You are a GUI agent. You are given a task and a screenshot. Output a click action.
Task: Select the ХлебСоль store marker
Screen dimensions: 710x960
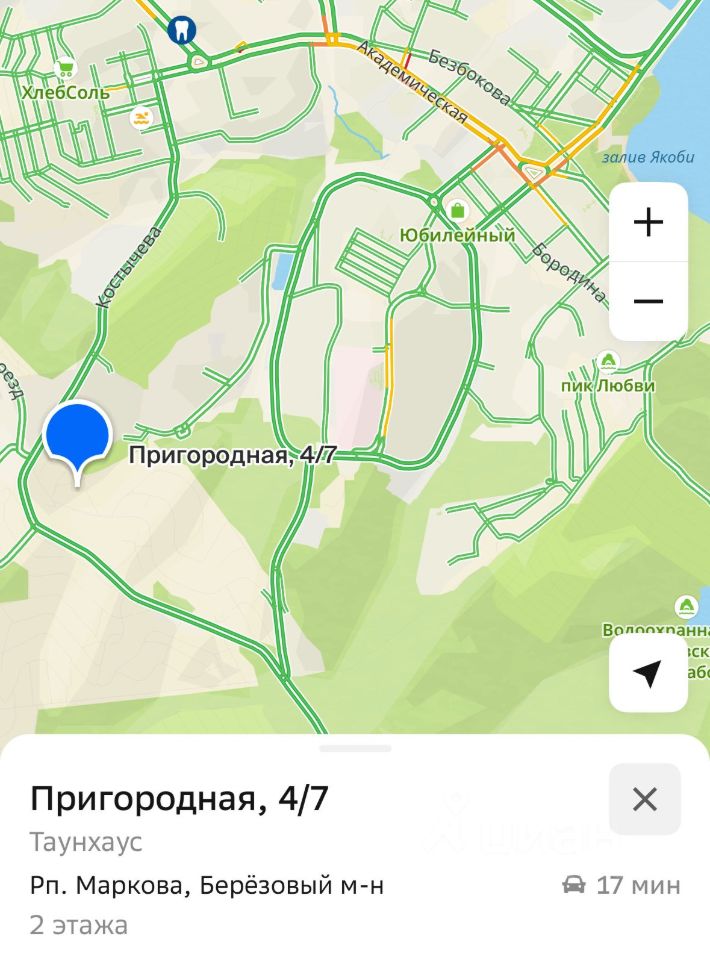coord(66,70)
